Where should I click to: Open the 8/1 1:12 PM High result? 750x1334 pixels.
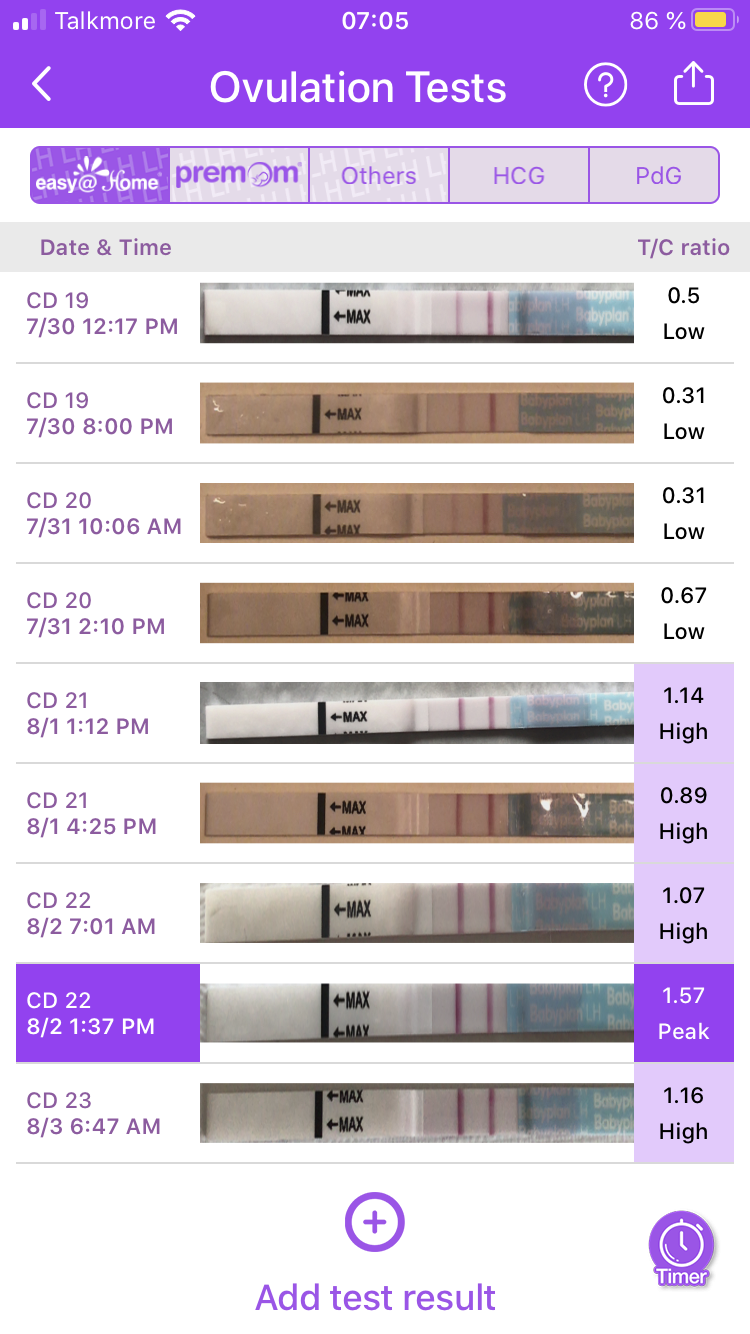375,713
